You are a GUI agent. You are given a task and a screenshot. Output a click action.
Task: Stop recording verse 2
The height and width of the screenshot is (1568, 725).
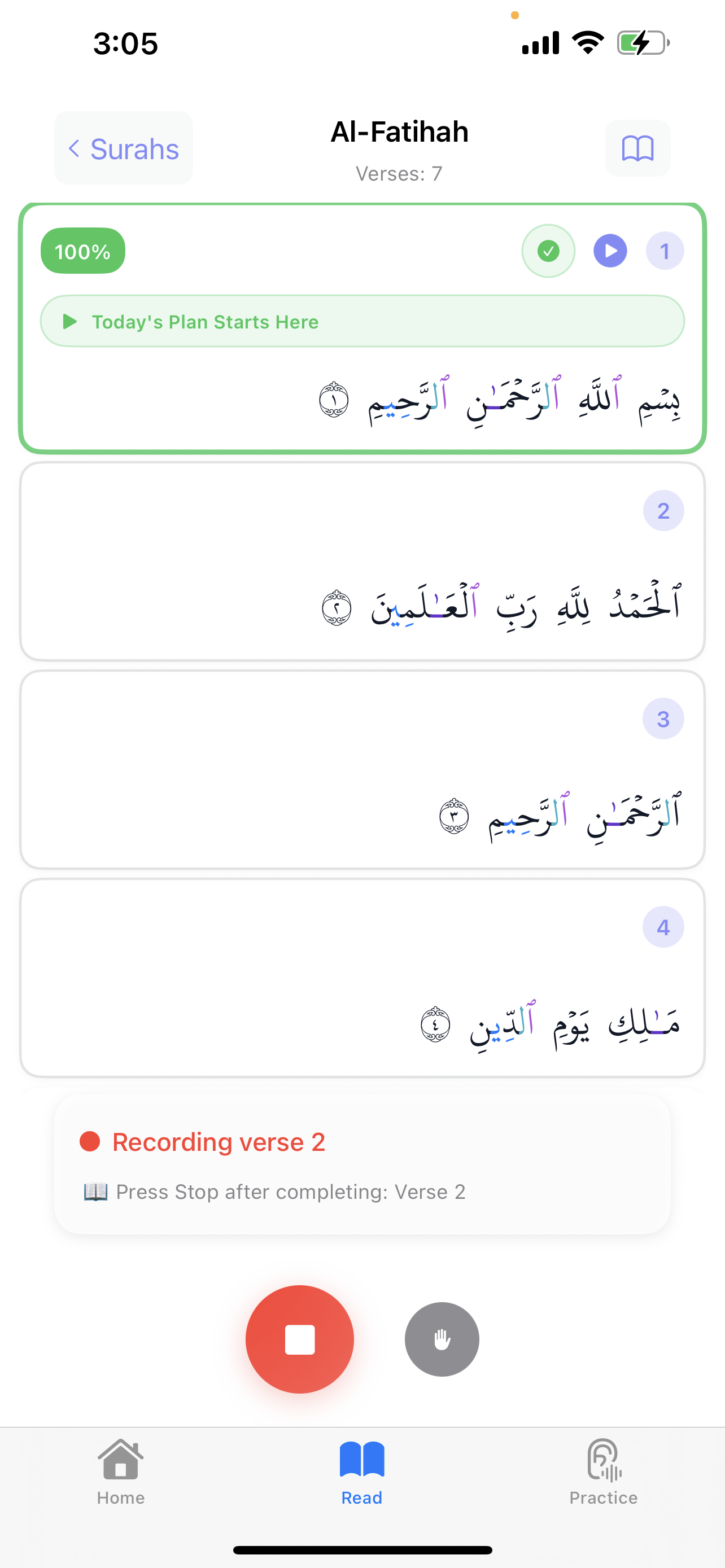[299, 1338]
